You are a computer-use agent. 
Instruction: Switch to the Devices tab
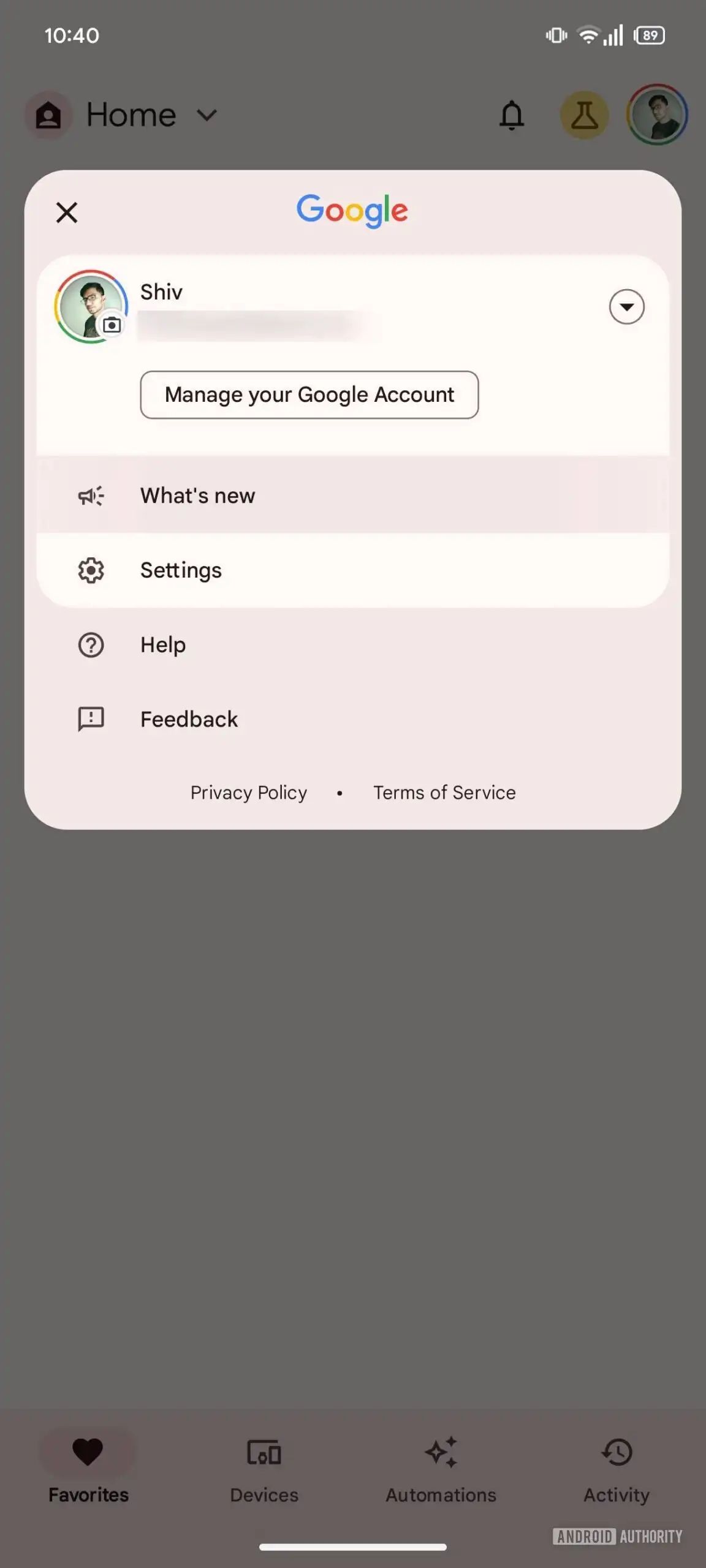[x=264, y=1470]
